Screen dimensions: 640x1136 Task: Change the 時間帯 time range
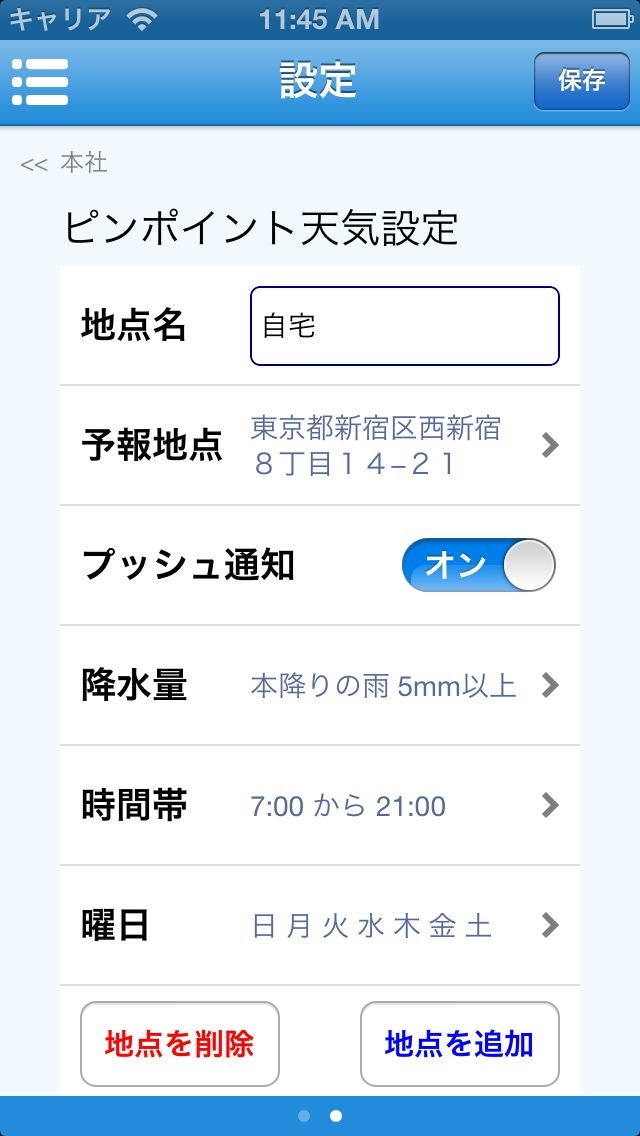tap(320, 806)
